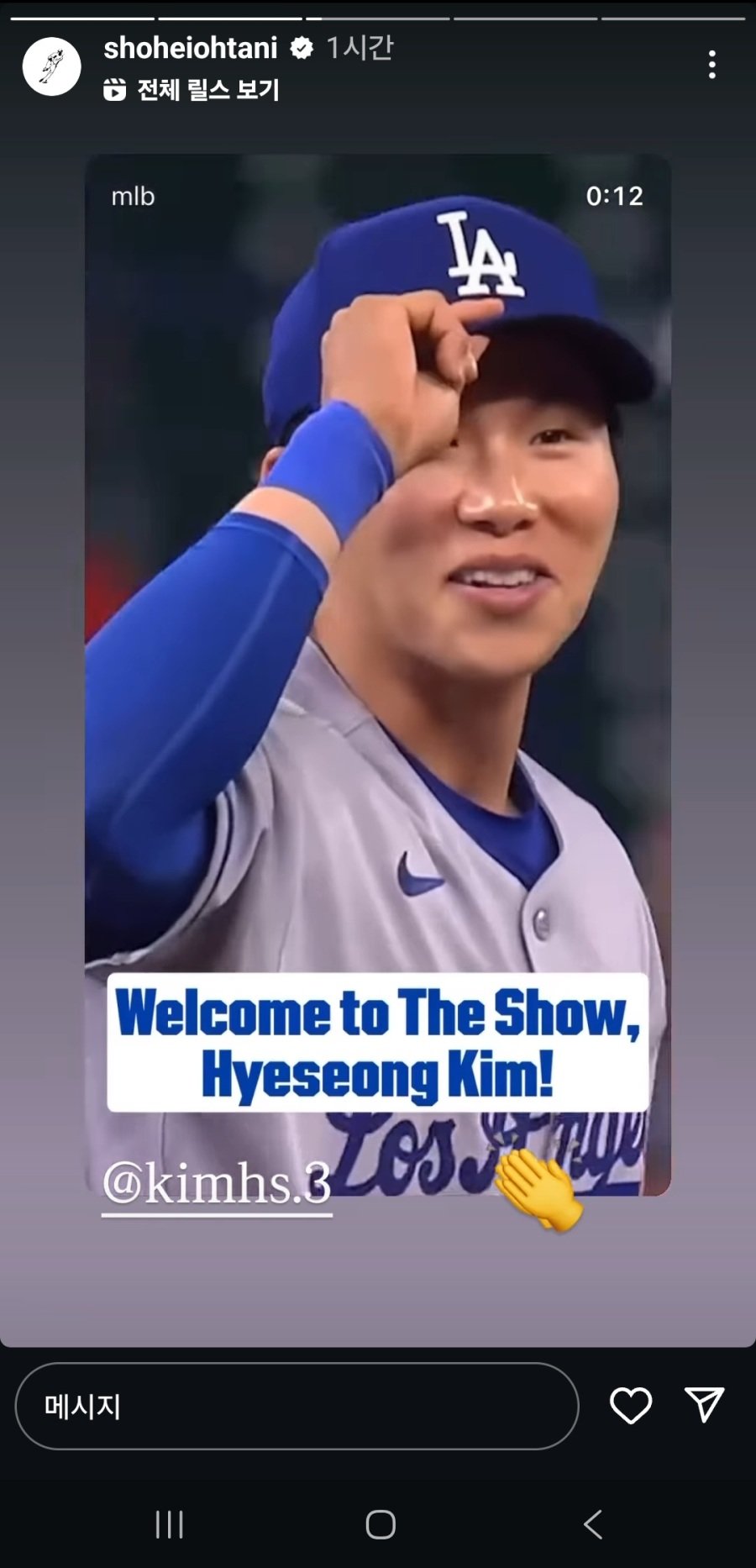This screenshot has width=756, height=1568.
Task: Open the shoheiohtani username
Action: 191,48
